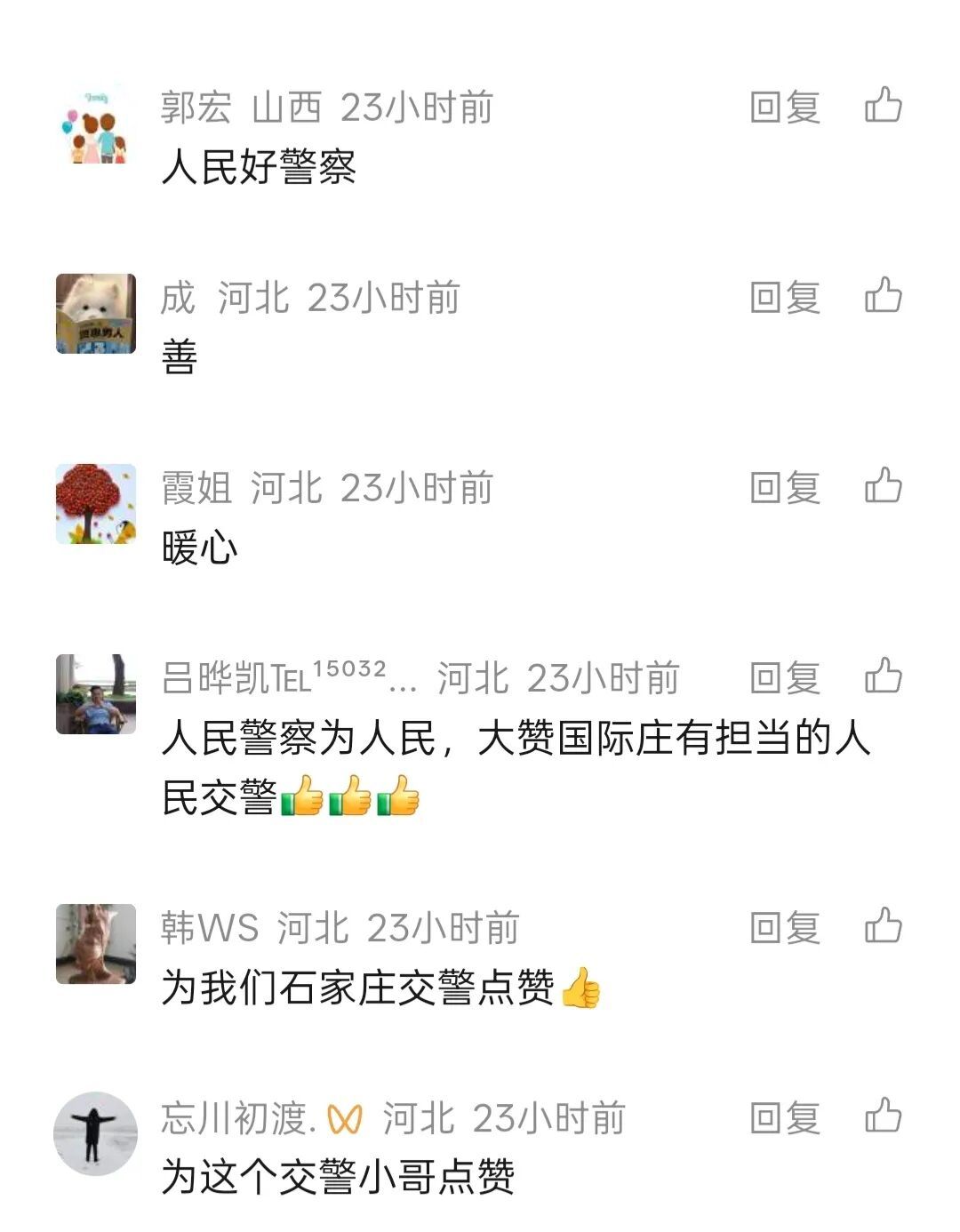Like 郭宏's comment with the thumbs-up icon
Screen dimensions: 960x1232
(x=882, y=106)
